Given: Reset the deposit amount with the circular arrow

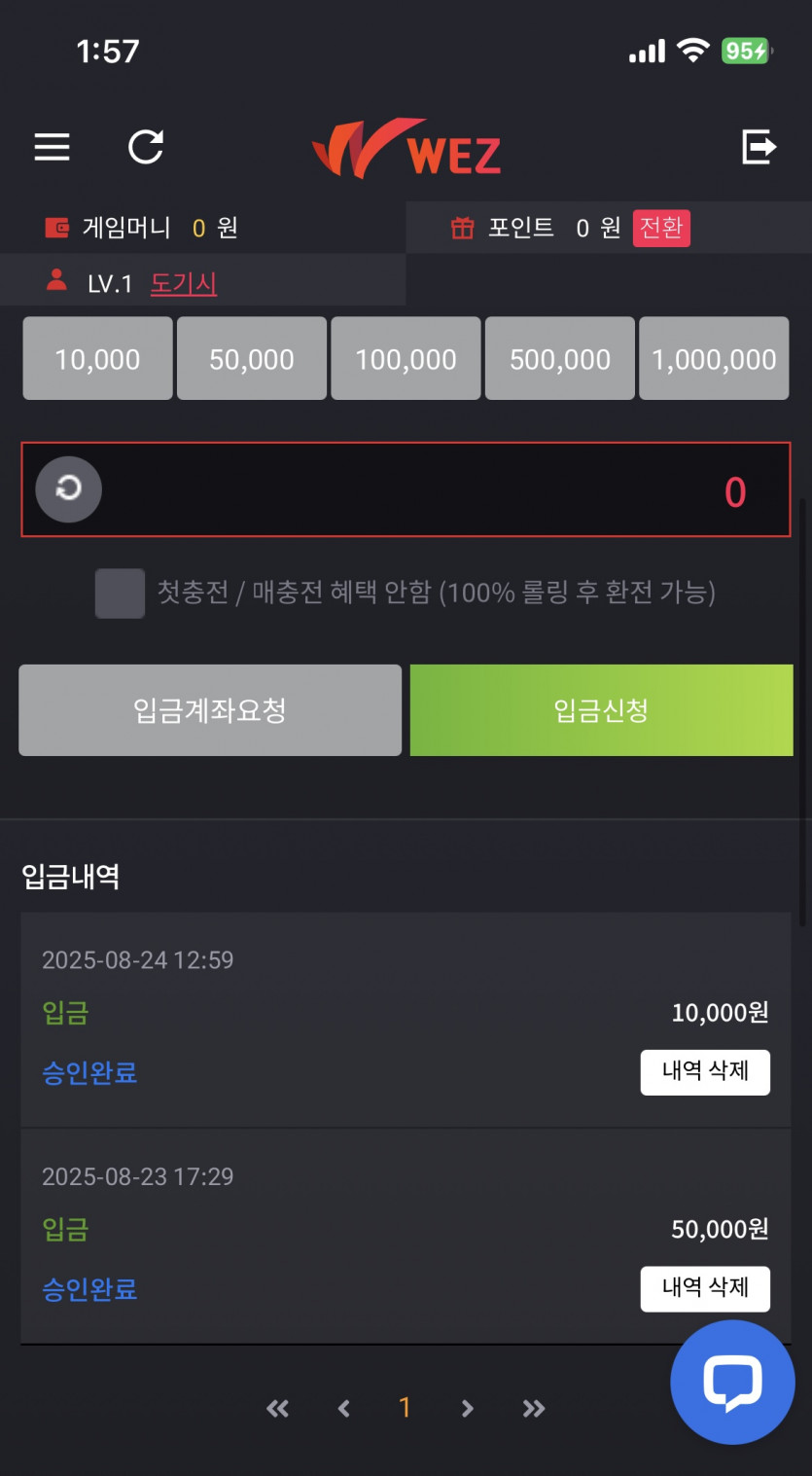Looking at the screenshot, I should coord(69,489).
